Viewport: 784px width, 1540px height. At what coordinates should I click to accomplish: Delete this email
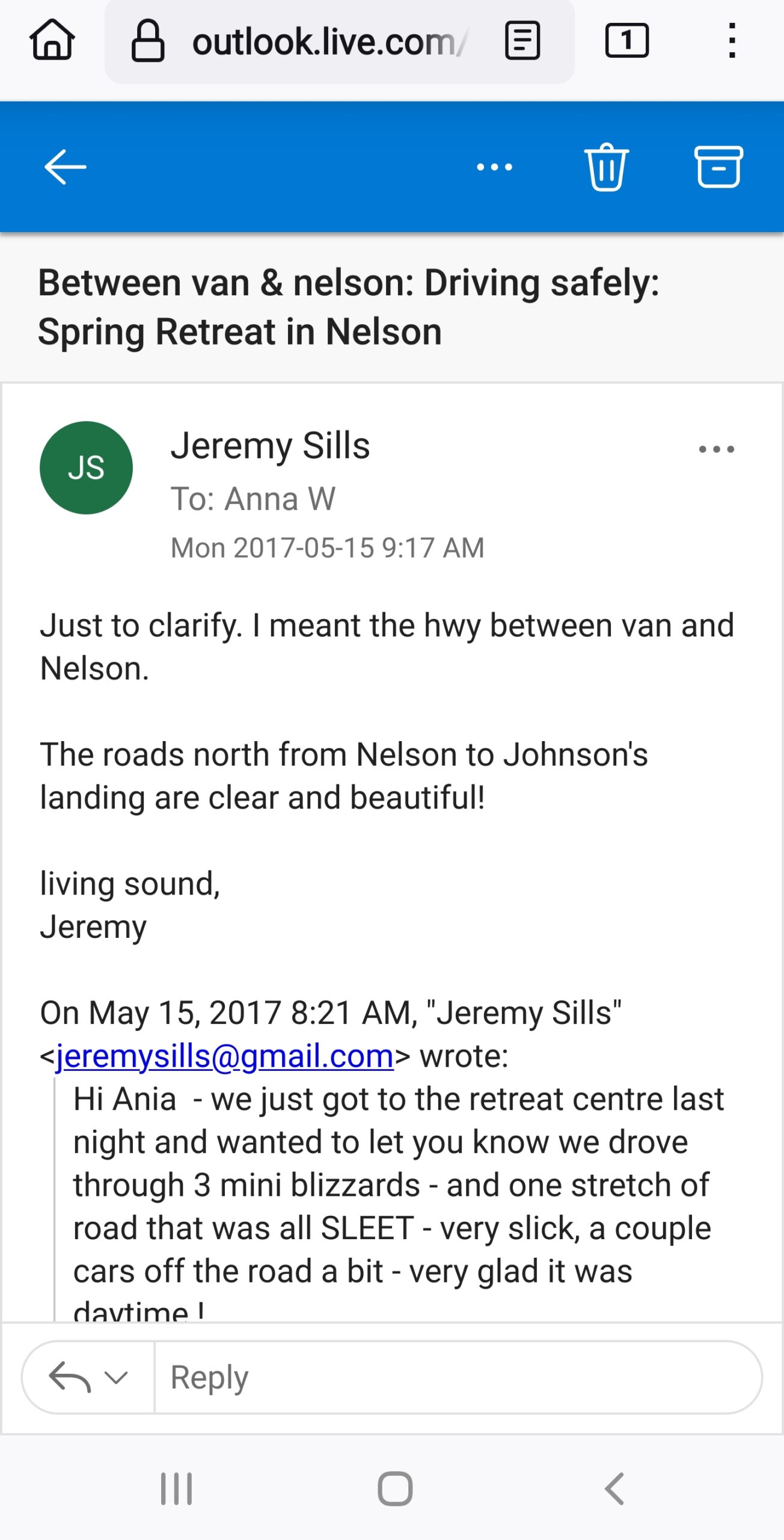coord(606,167)
